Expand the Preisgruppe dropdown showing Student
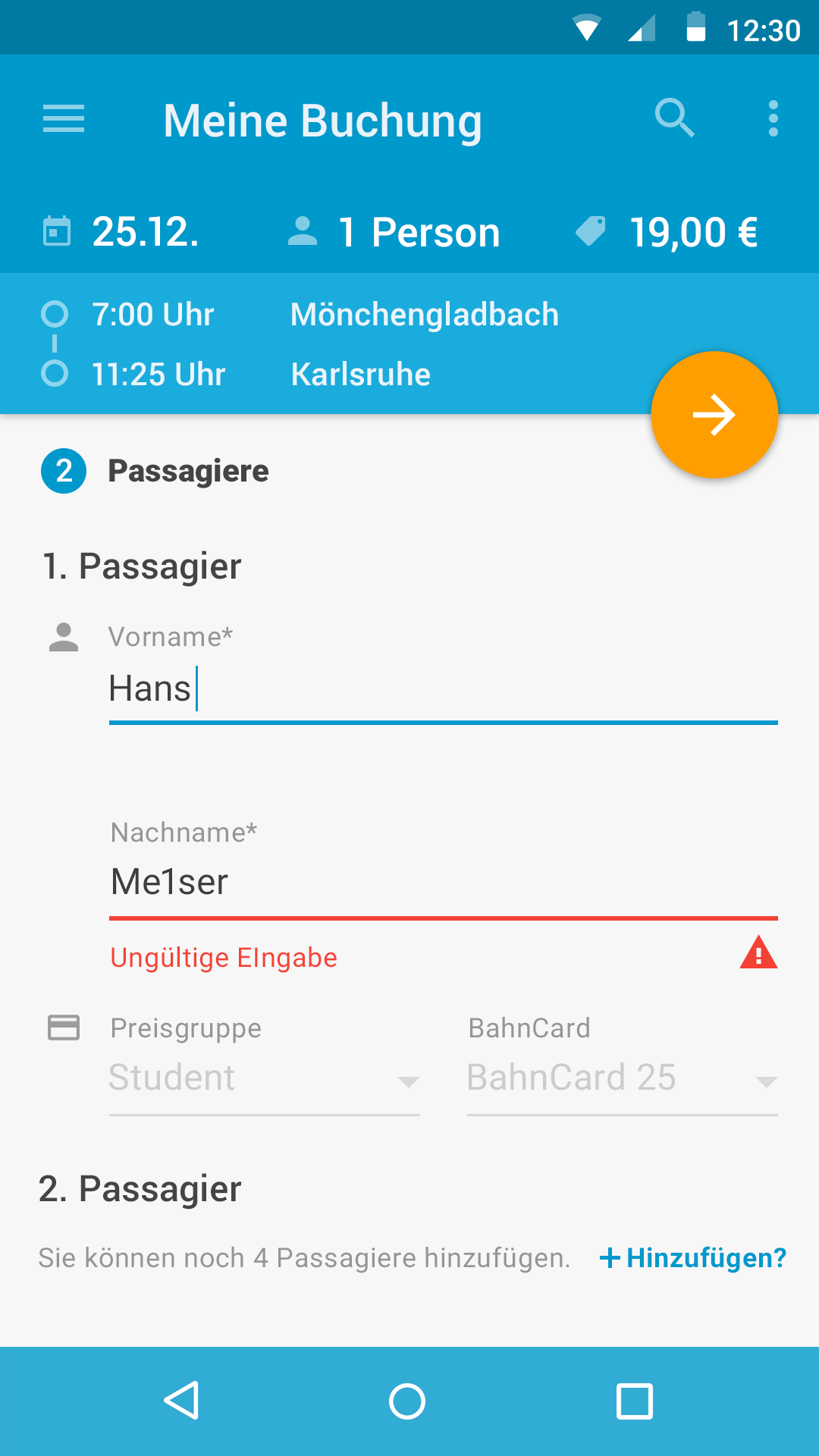 [x=264, y=1078]
